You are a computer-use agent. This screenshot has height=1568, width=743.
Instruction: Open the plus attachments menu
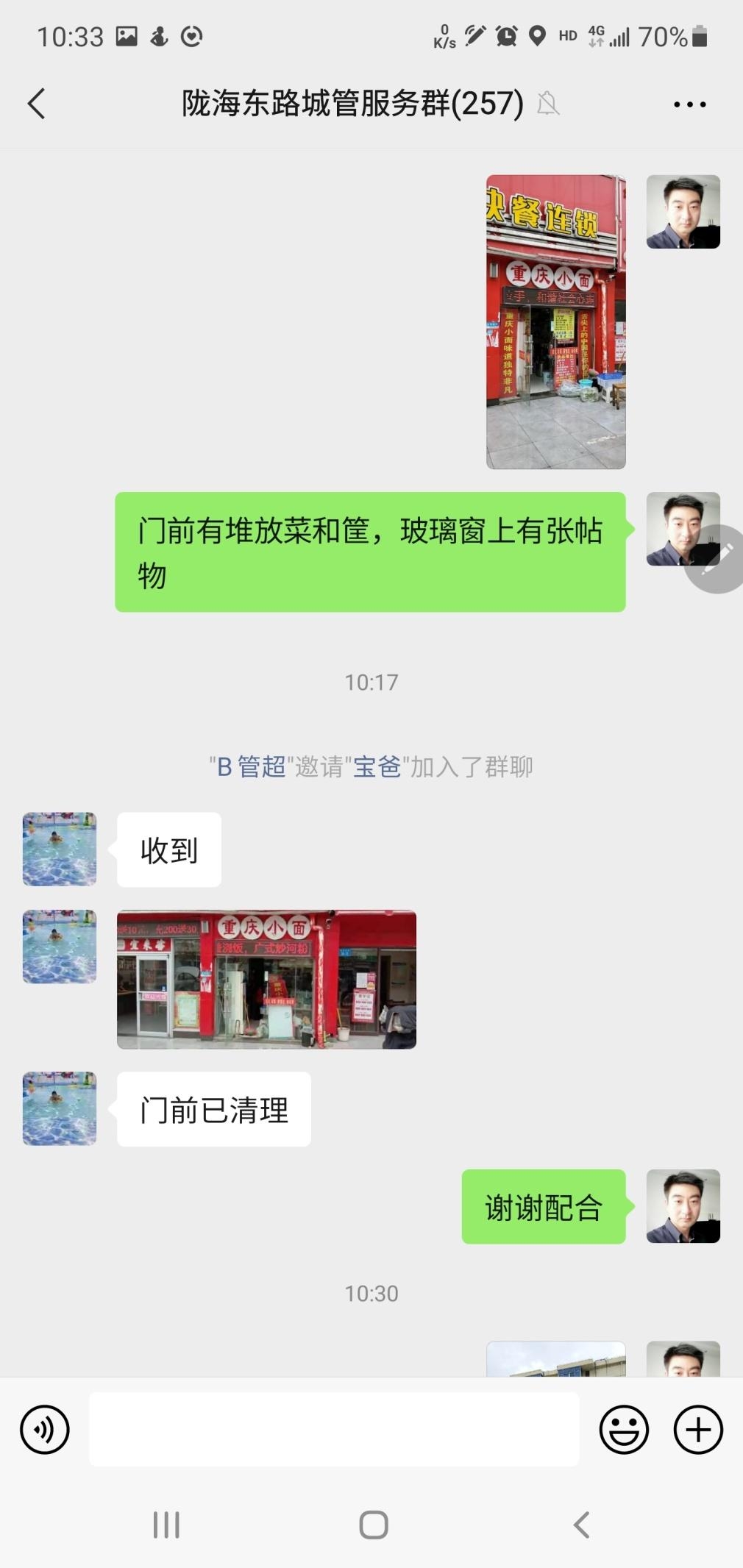698,1429
